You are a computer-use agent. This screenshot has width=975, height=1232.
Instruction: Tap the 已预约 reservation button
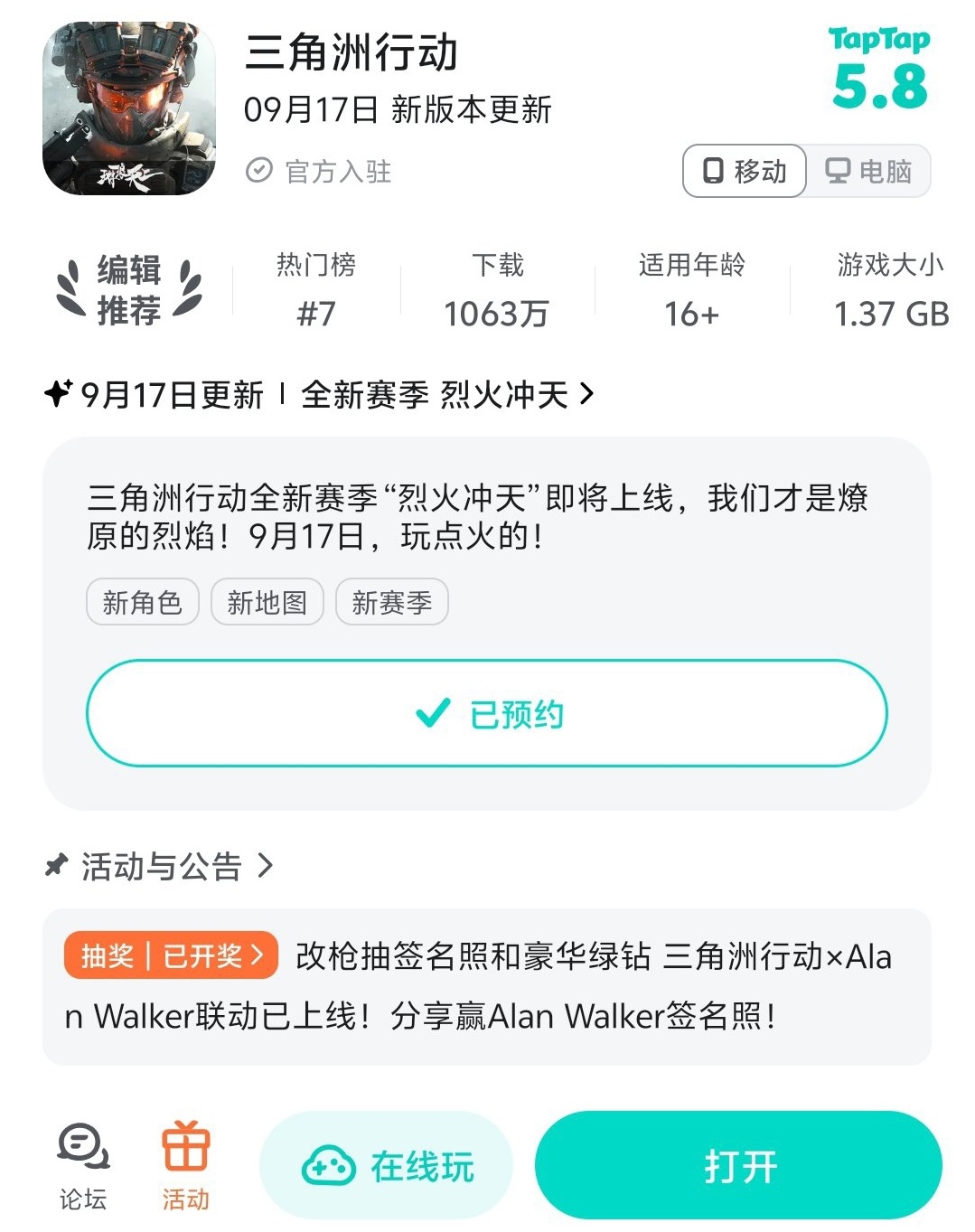[x=487, y=714]
